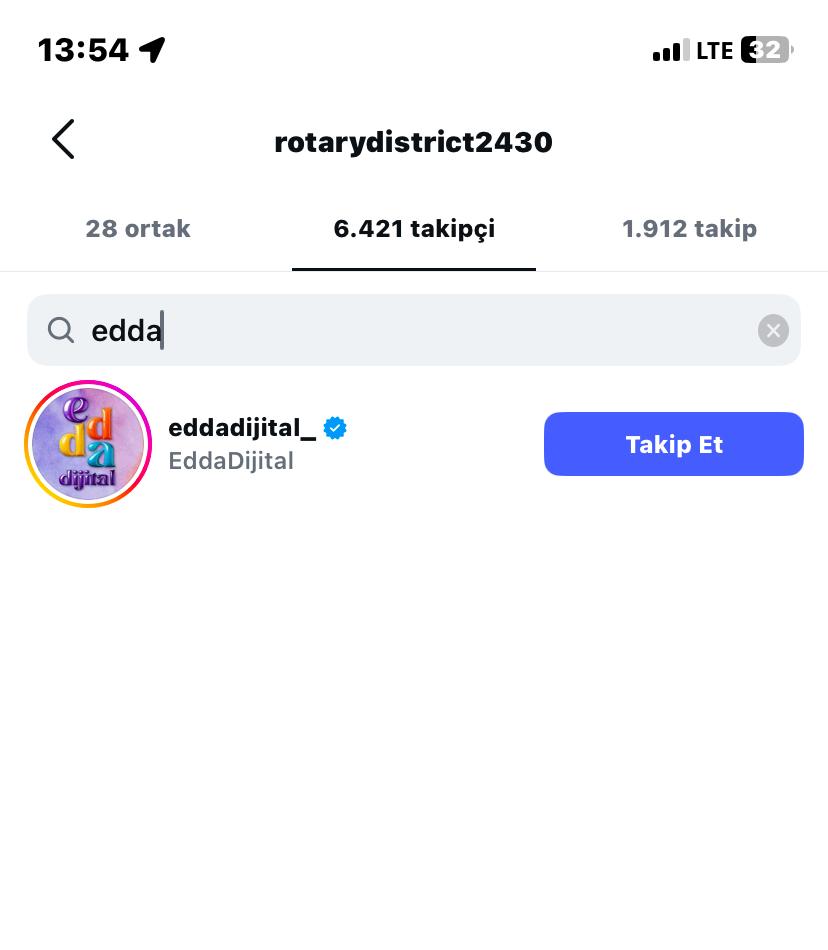Select the 6.421 takipçi tab
This screenshot has height=950, width=828.
pyautogui.click(x=414, y=229)
